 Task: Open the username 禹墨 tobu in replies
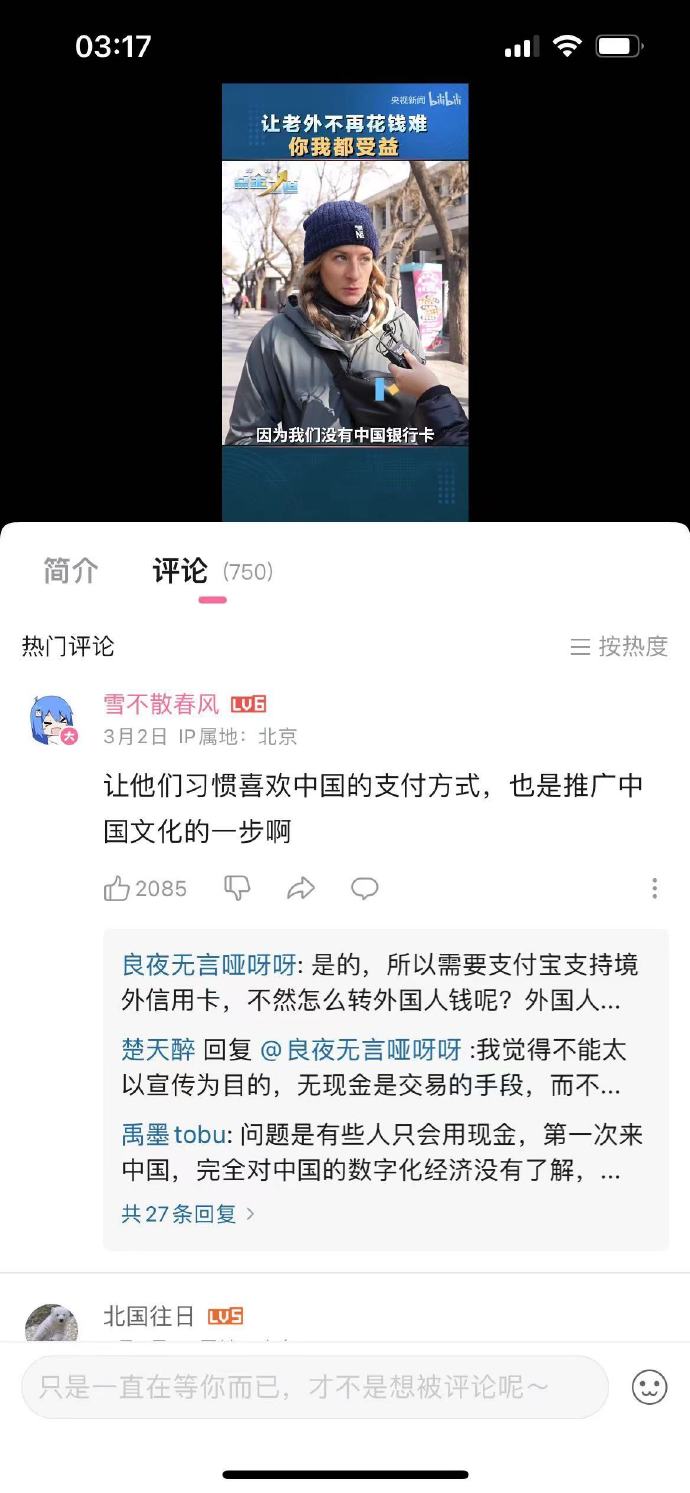click(176, 1135)
